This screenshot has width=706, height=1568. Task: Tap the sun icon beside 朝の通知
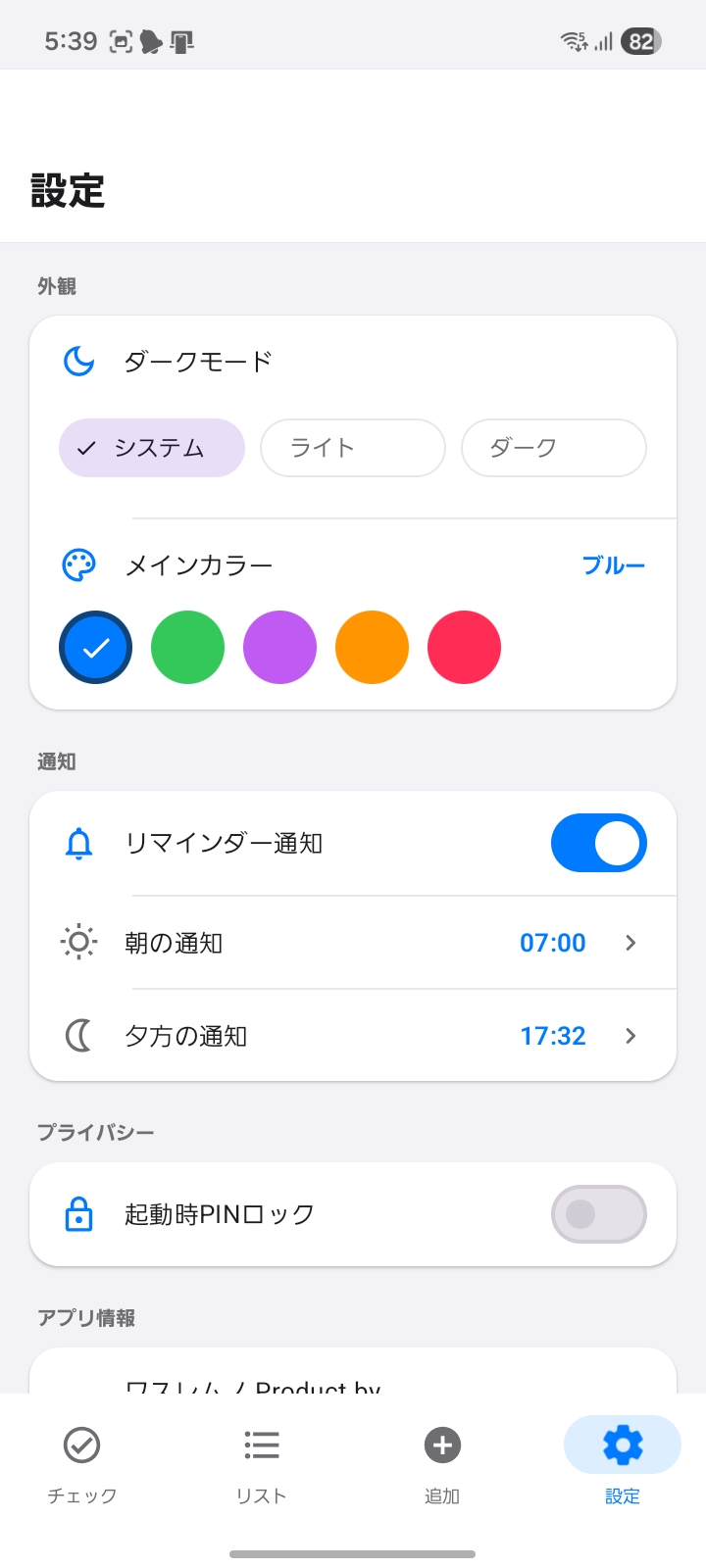78,942
